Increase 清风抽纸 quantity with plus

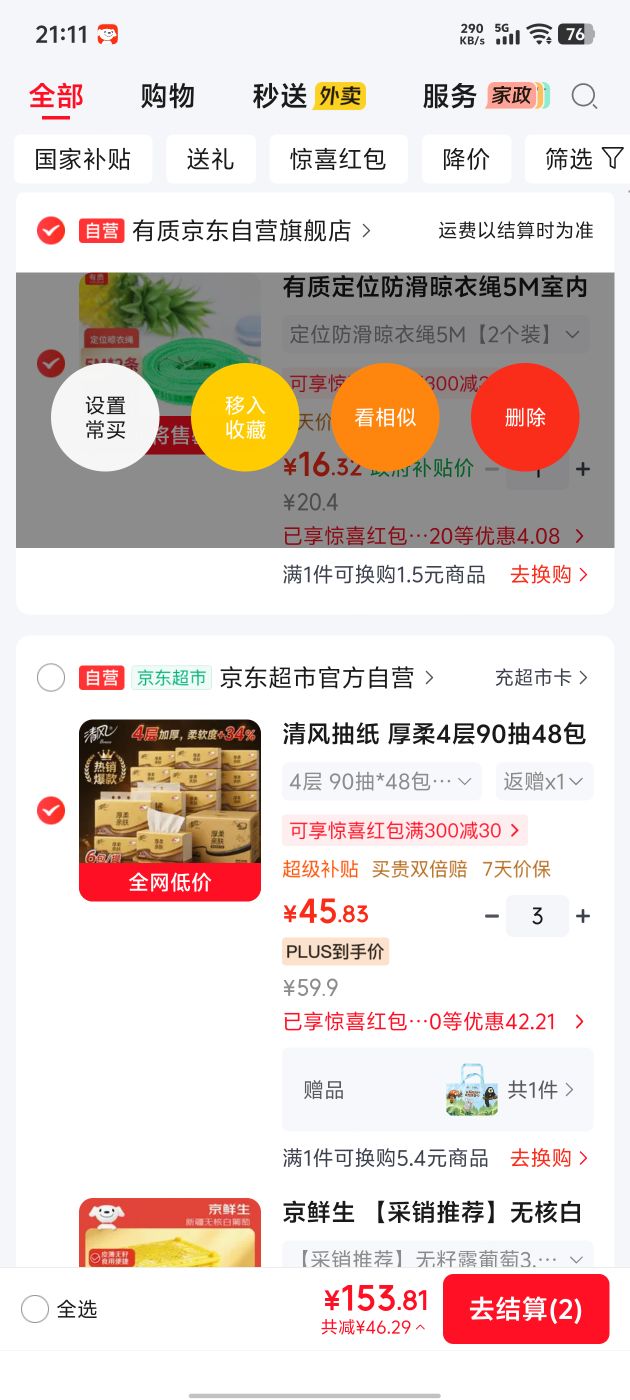[583, 916]
